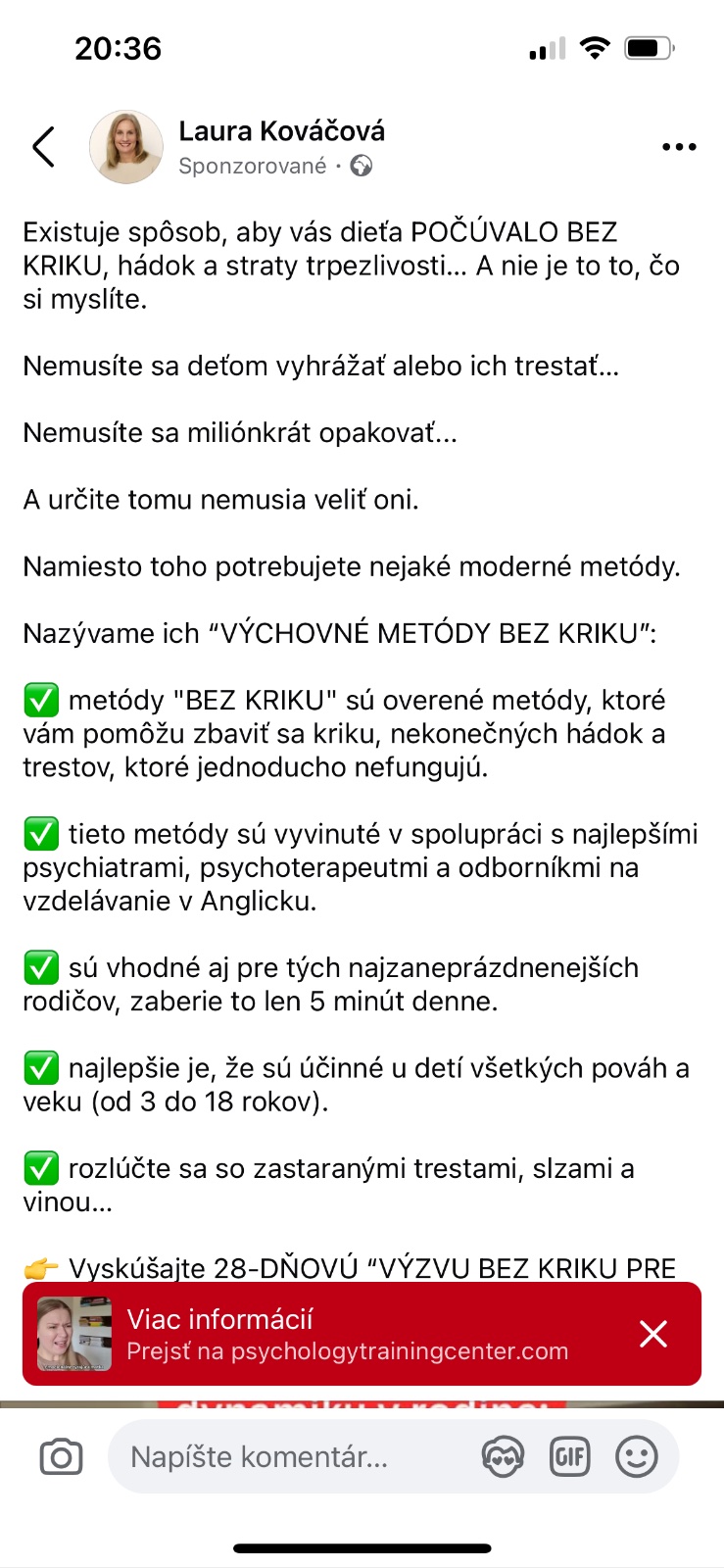This screenshot has width=724, height=1568.
Task: Go back with the arrow icon
Action: click(43, 147)
